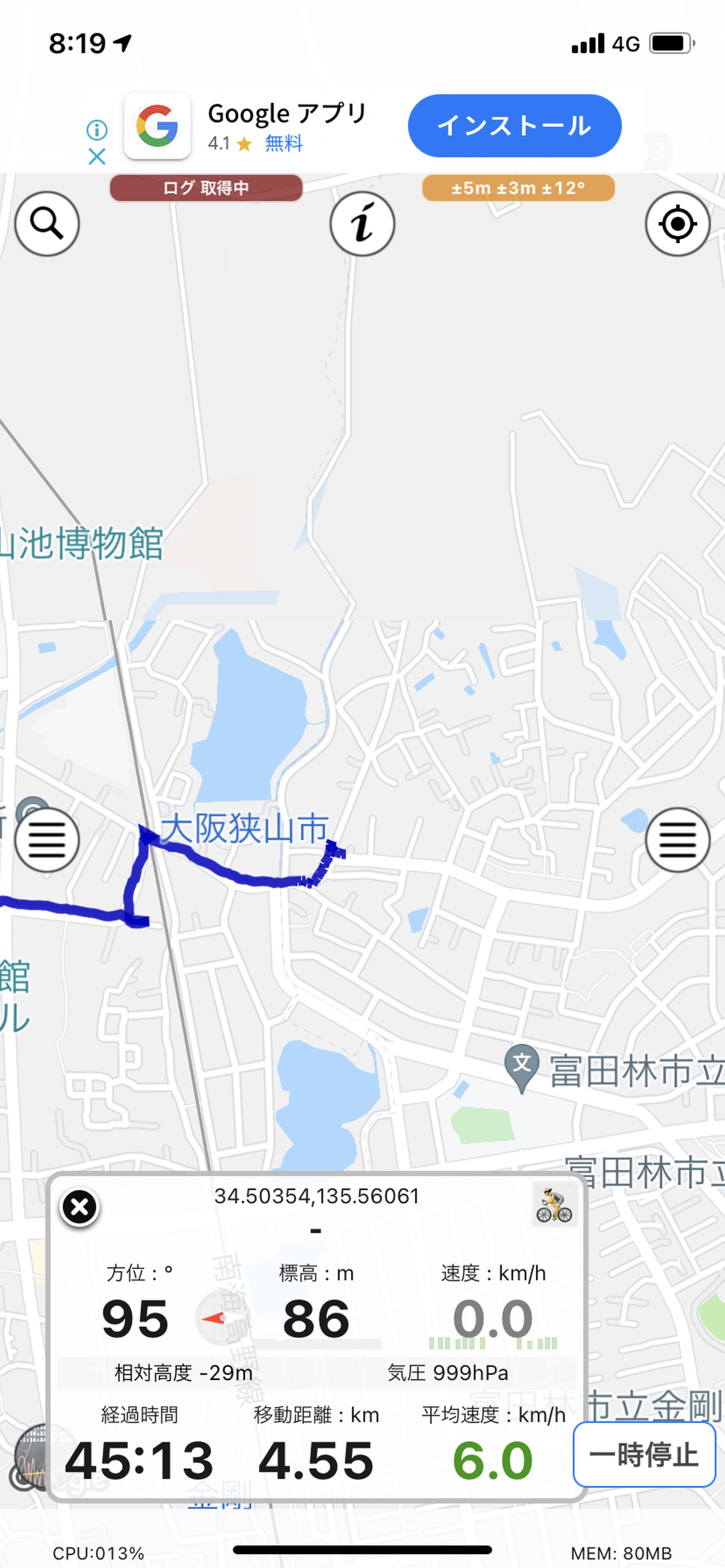Open the right hamburger menu
Screen dimensions: 725x1568
click(677, 840)
